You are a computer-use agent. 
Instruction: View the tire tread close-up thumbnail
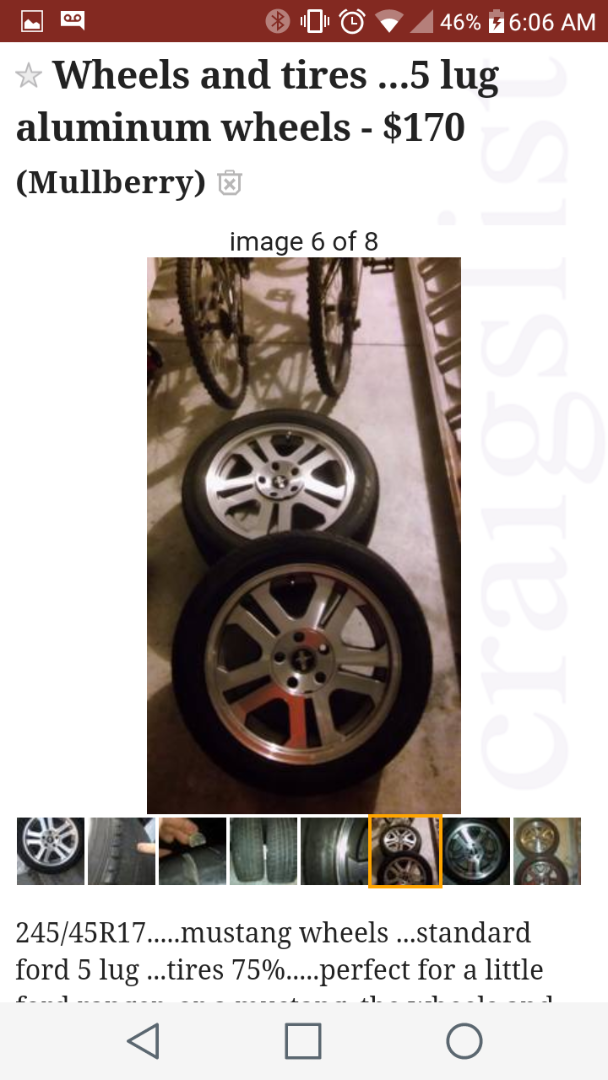coord(121,851)
